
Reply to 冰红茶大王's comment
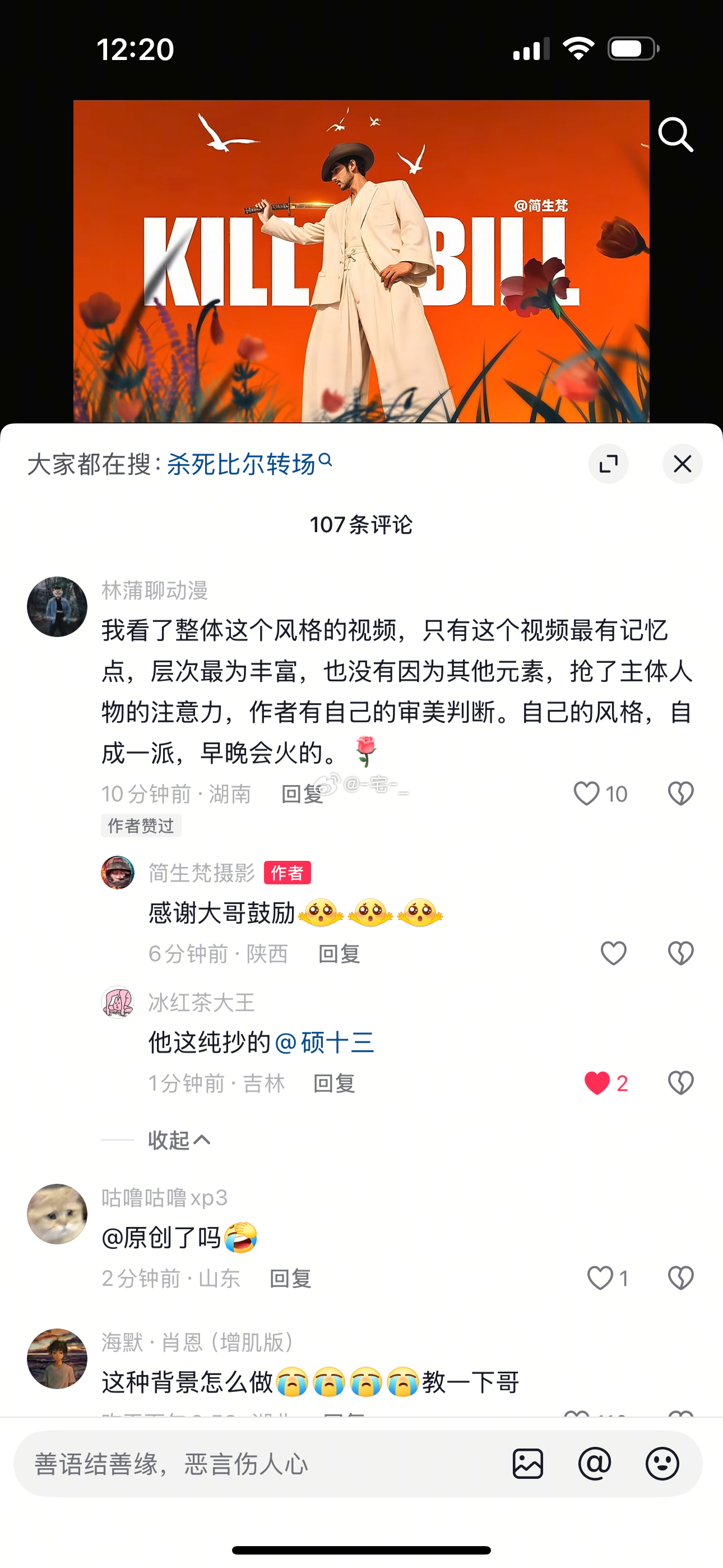(334, 1083)
